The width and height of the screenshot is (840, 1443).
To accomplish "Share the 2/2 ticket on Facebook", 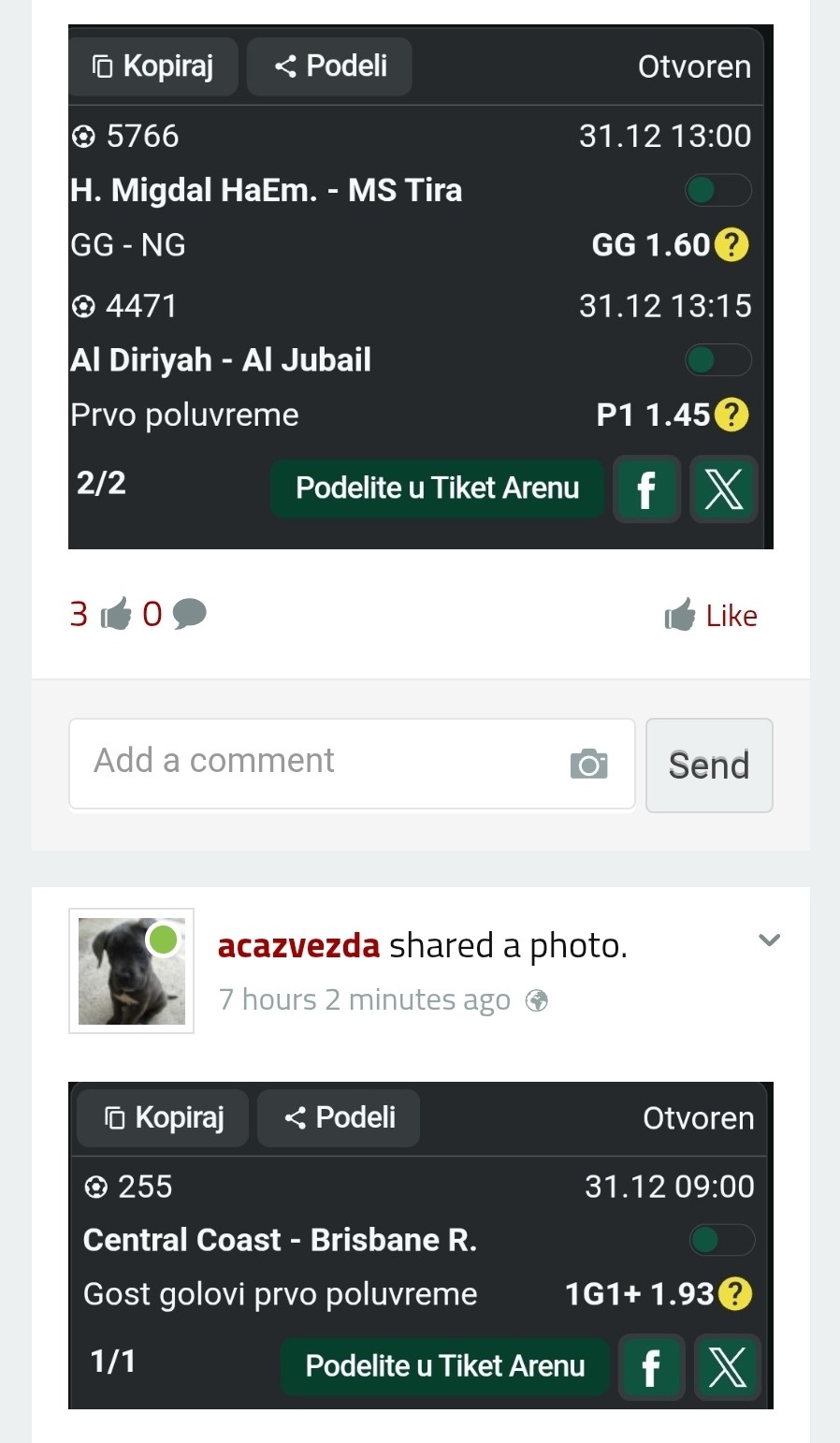I will tap(646, 489).
